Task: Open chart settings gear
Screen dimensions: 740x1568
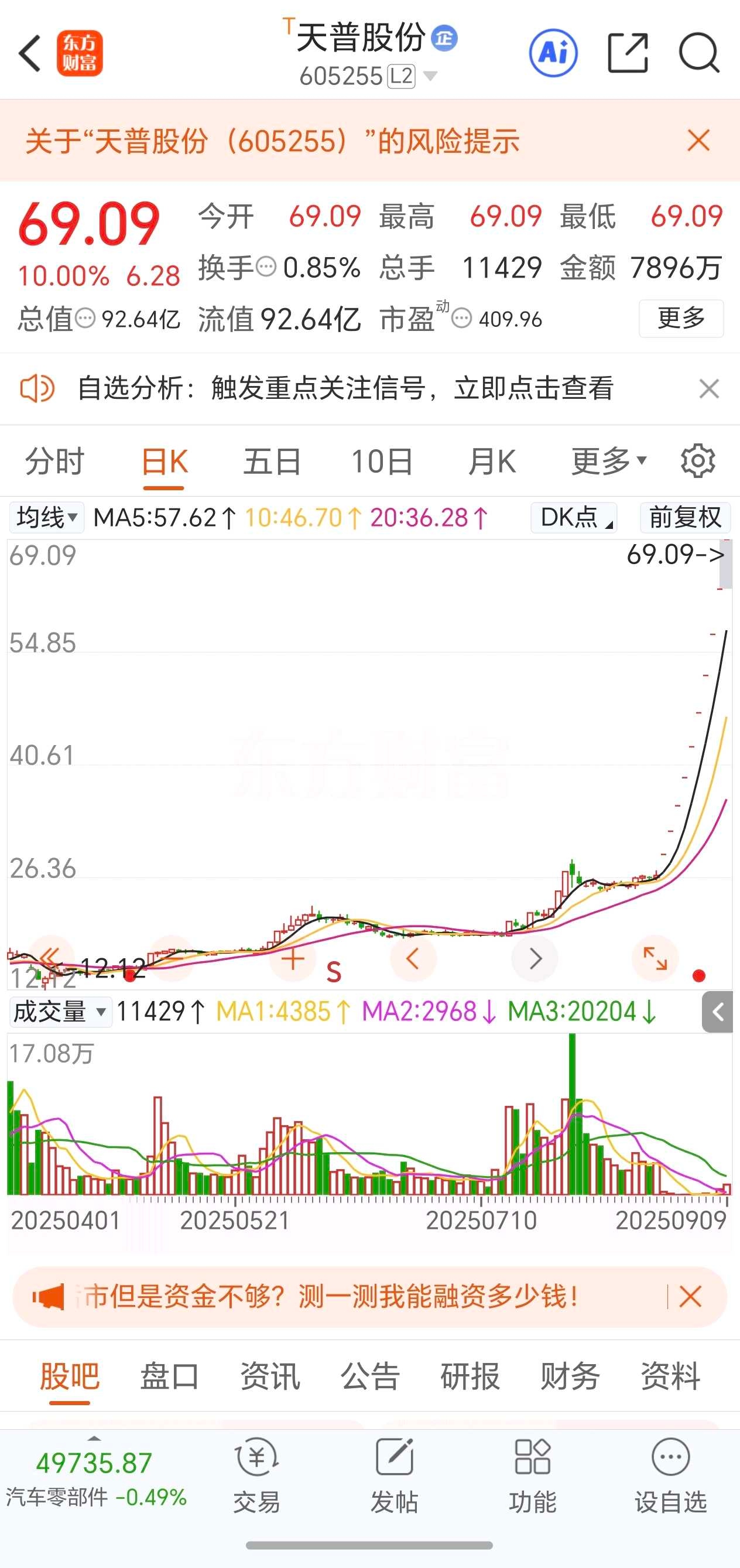Action: point(697,462)
